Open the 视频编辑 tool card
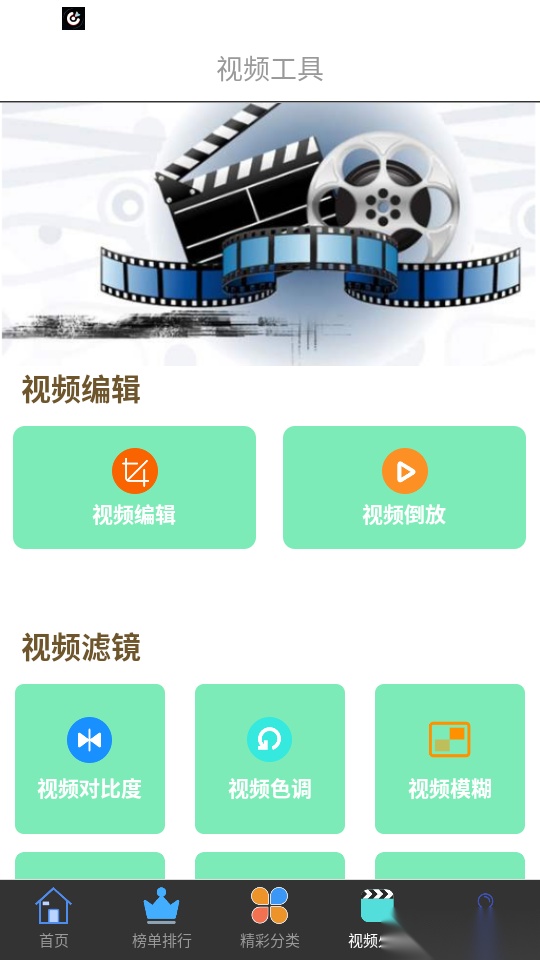This screenshot has height=960, width=540. tap(134, 487)
